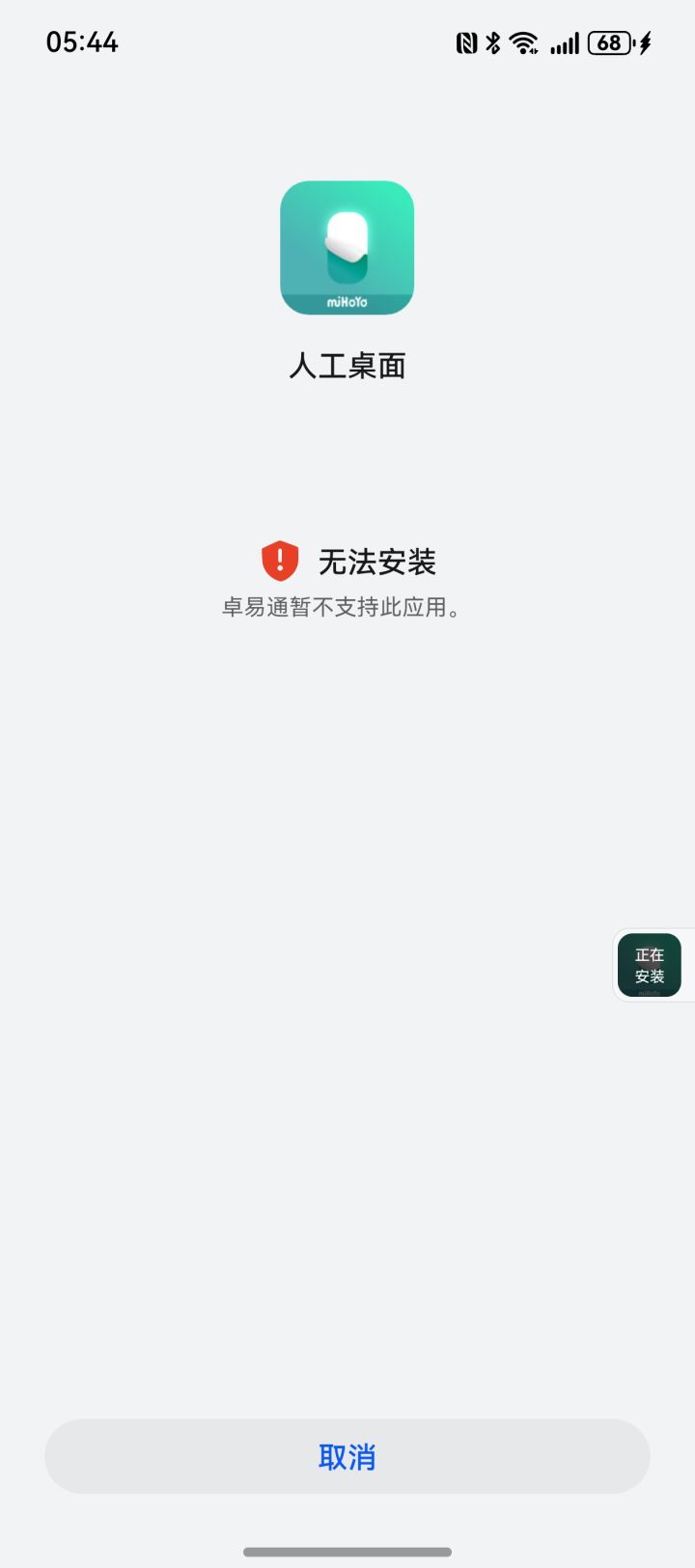Tap the 取消 cancel button
The height and width of the screenshot is (1568, 695).
347,1456
